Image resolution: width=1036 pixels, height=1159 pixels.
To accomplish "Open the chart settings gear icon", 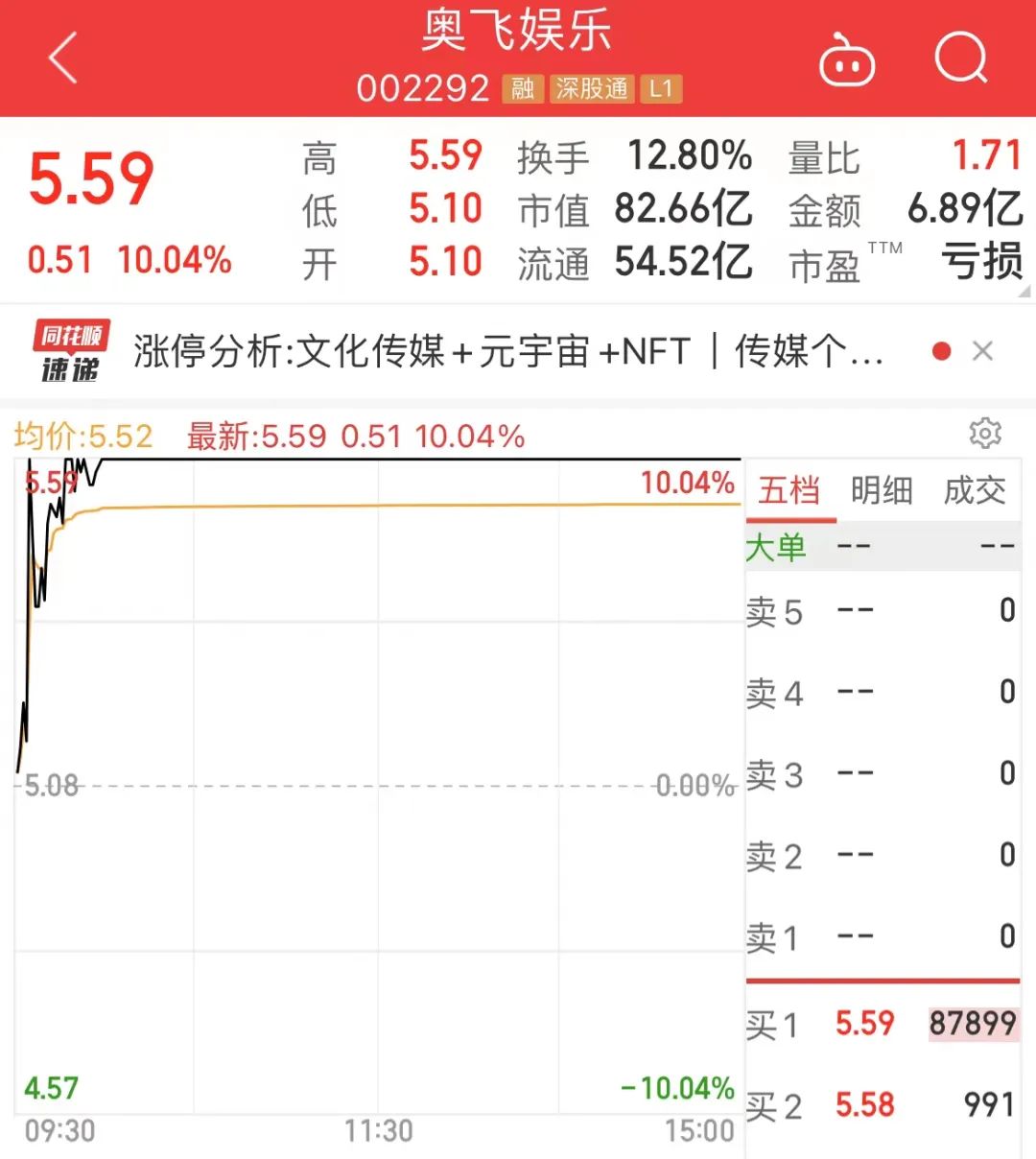I will point(986,434).
